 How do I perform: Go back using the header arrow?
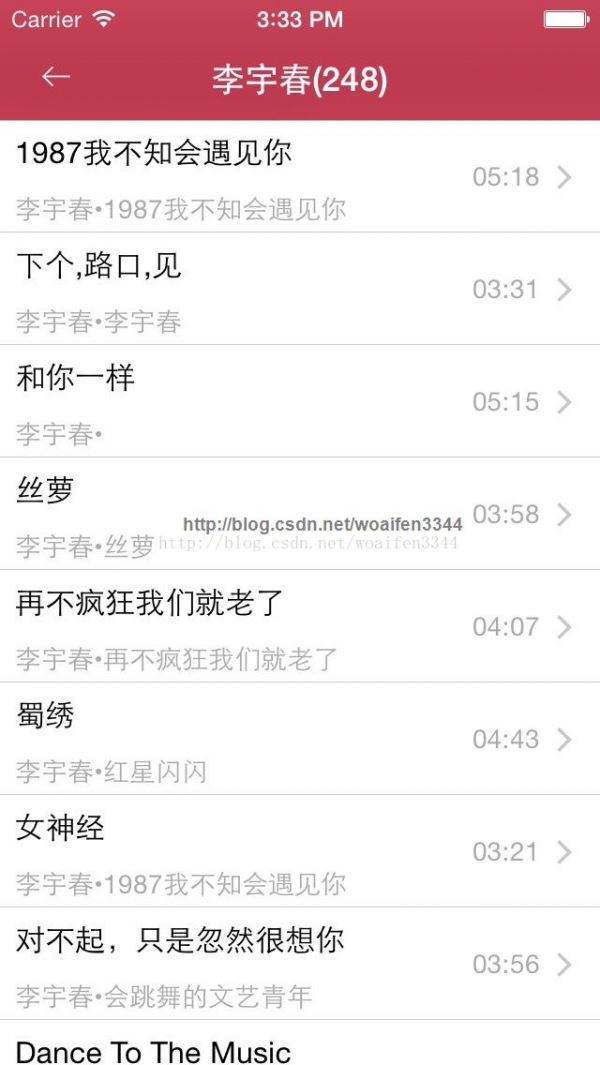56,77
